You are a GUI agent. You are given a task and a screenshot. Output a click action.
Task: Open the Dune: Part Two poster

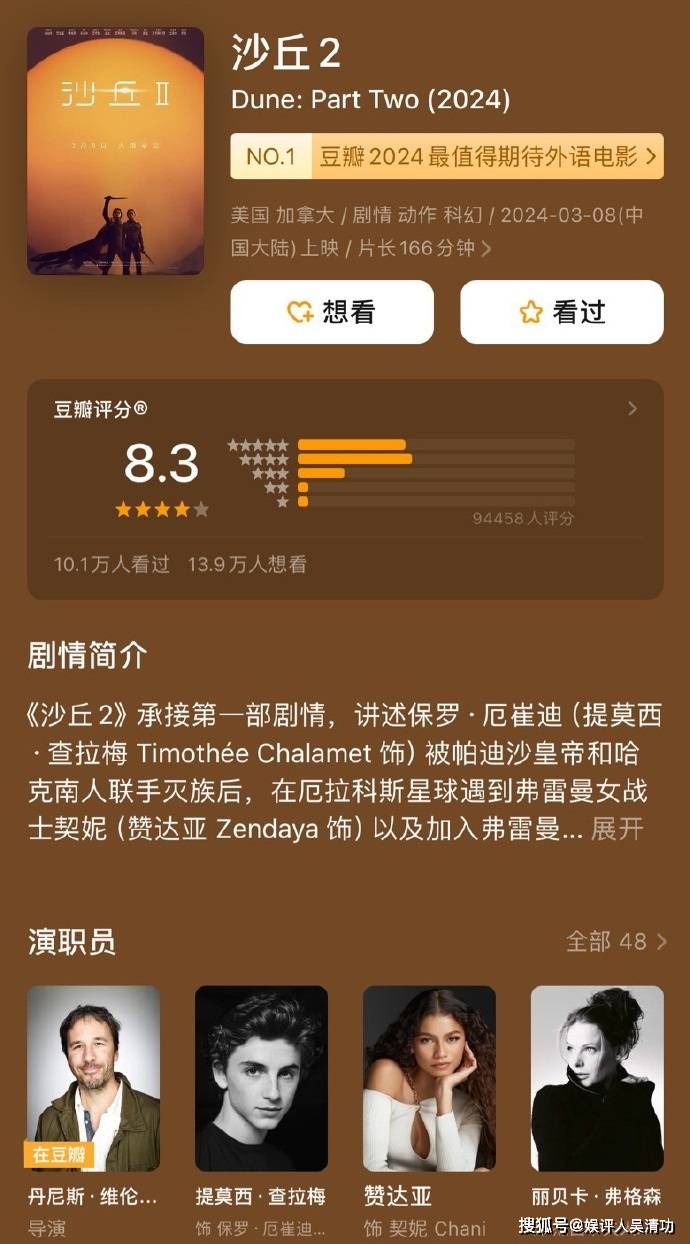point(115,151)
